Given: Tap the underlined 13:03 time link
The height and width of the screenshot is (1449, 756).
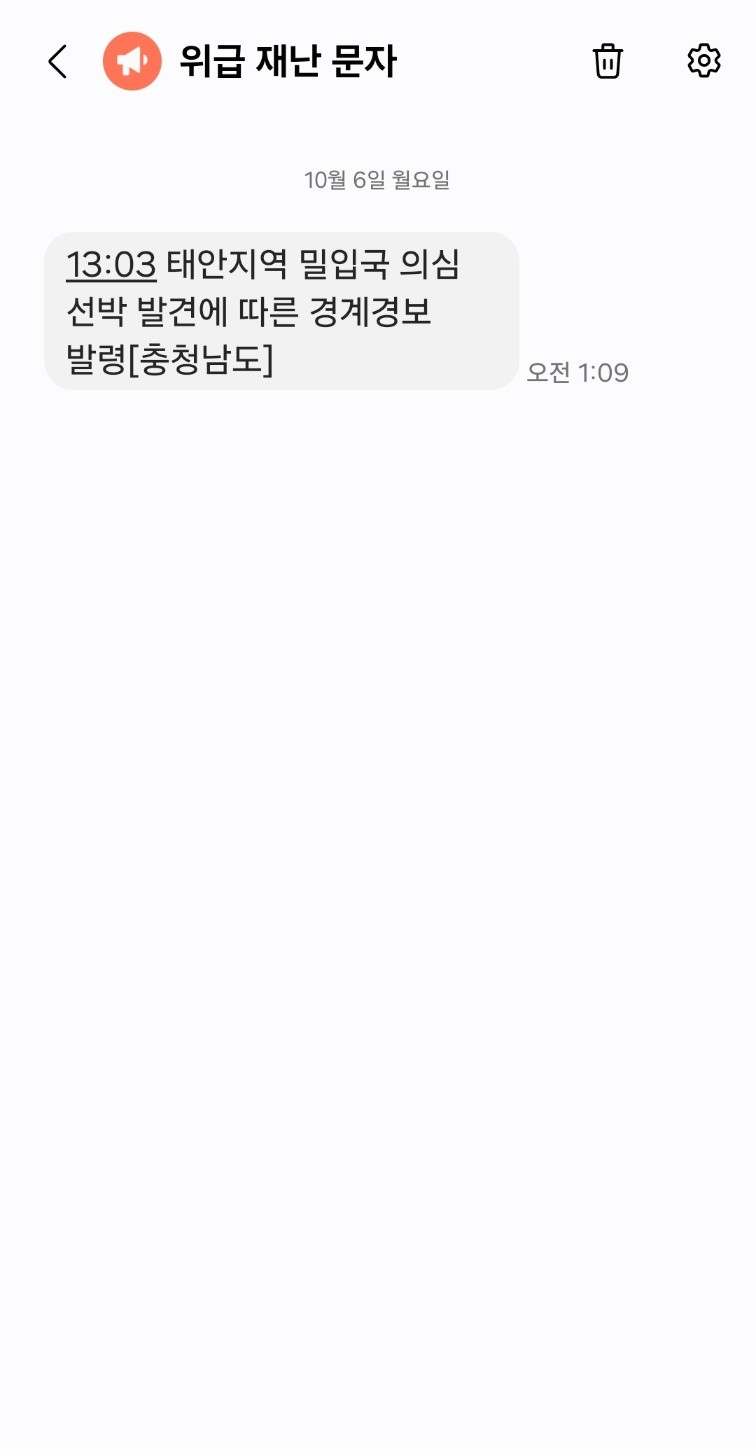Looking at the screenshot, I should pos(111,266).
